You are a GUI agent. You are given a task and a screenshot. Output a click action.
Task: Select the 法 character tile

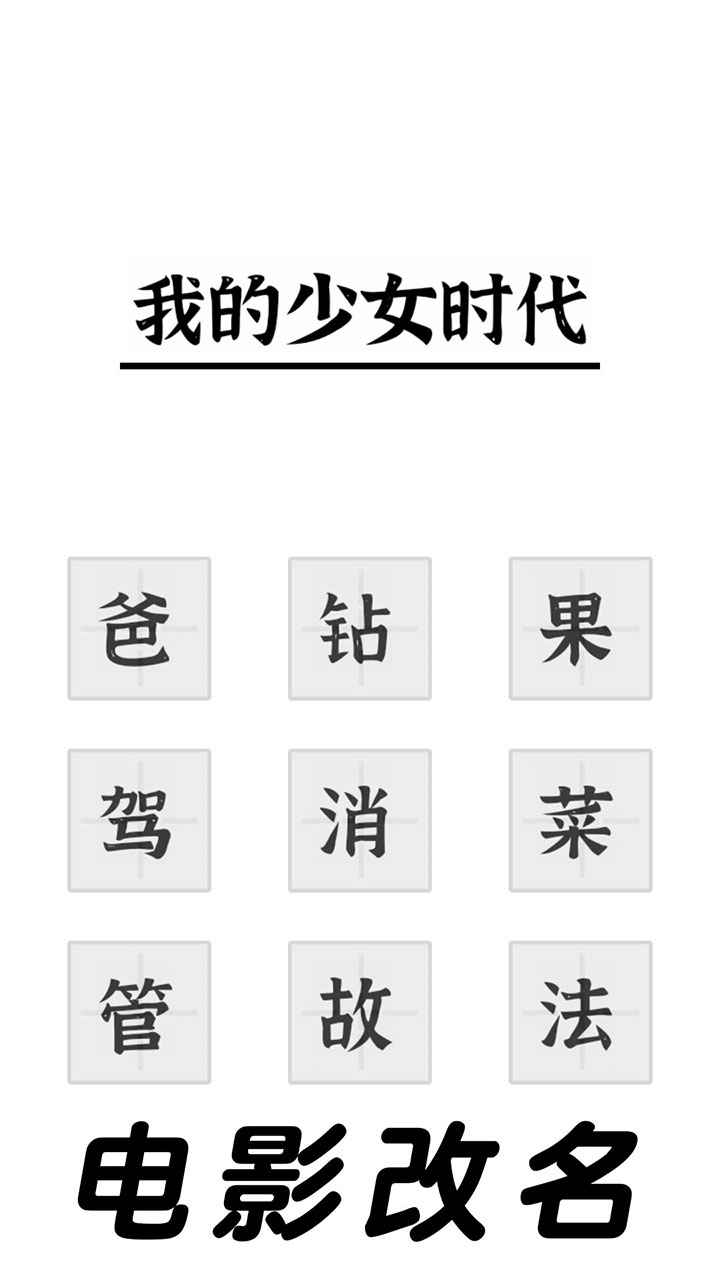coord(580,1012)
